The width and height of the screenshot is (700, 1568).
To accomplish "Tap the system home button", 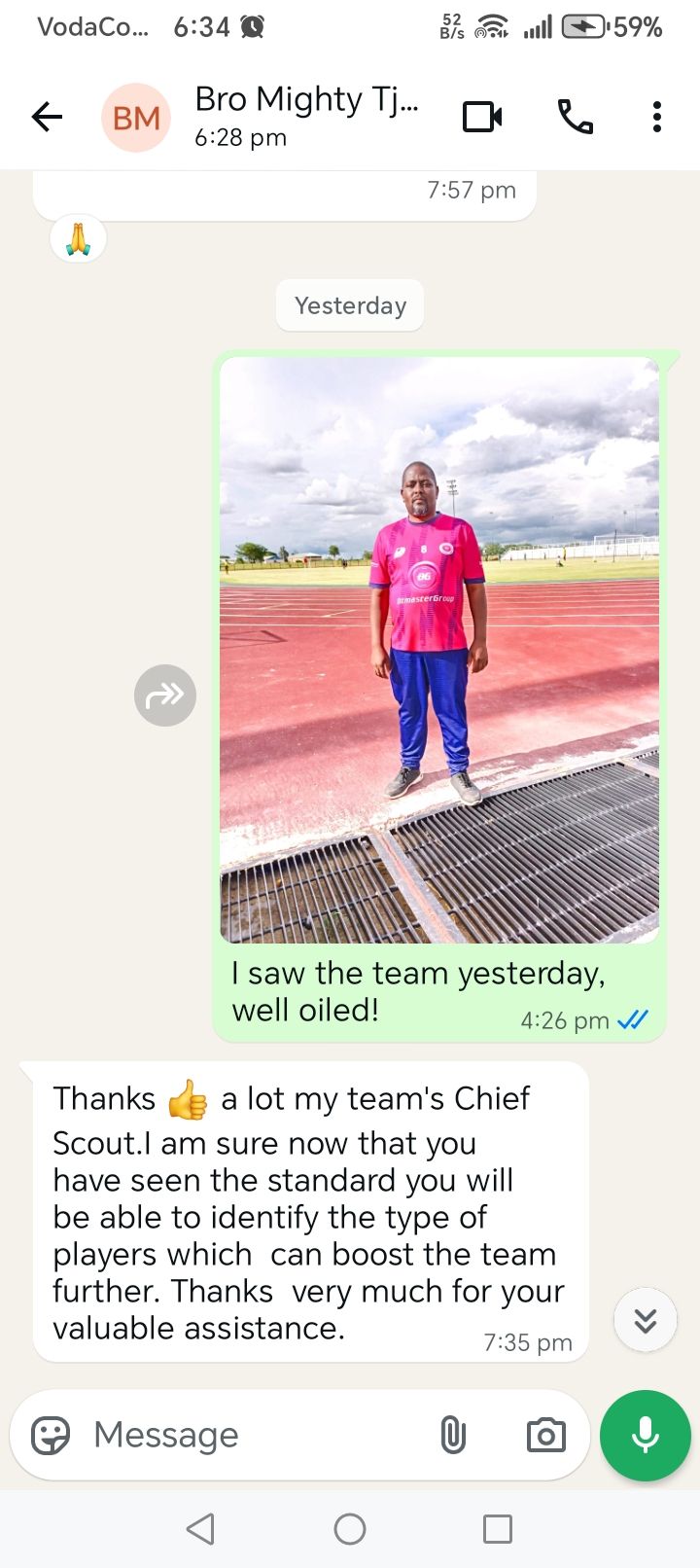I will (350, 1529).
